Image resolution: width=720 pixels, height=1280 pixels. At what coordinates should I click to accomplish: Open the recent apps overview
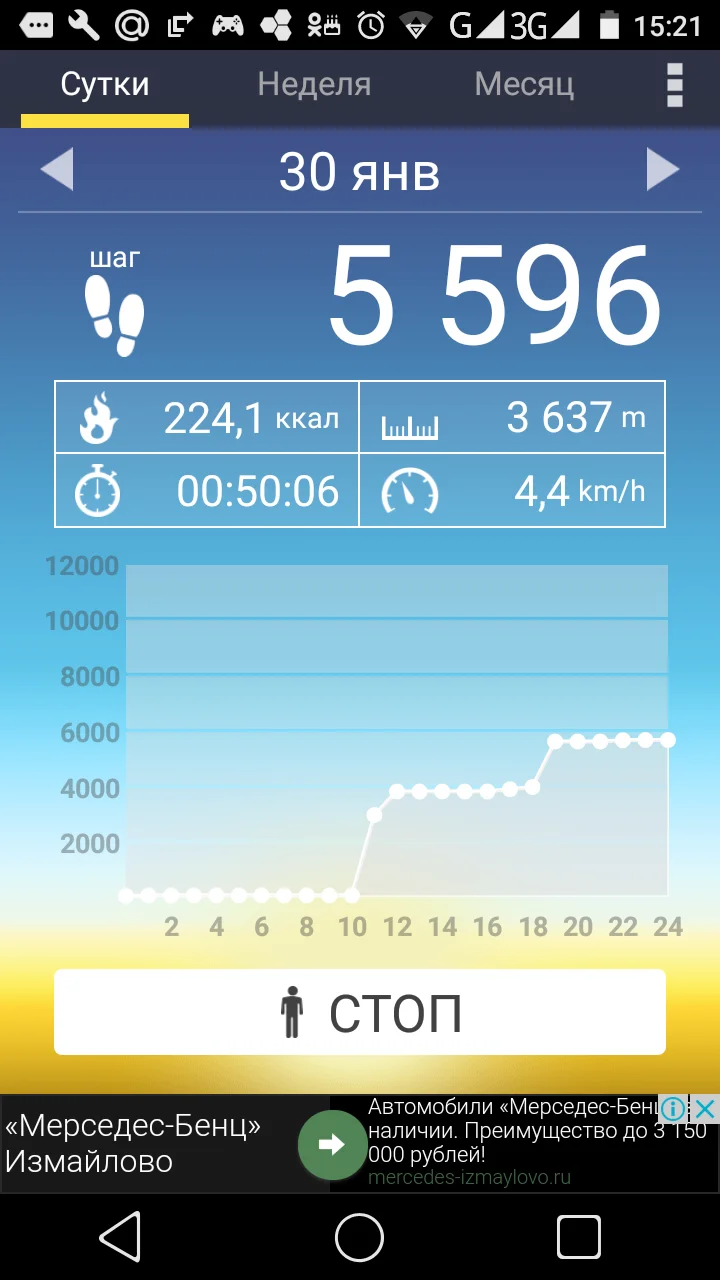(x=578, y=1239)
